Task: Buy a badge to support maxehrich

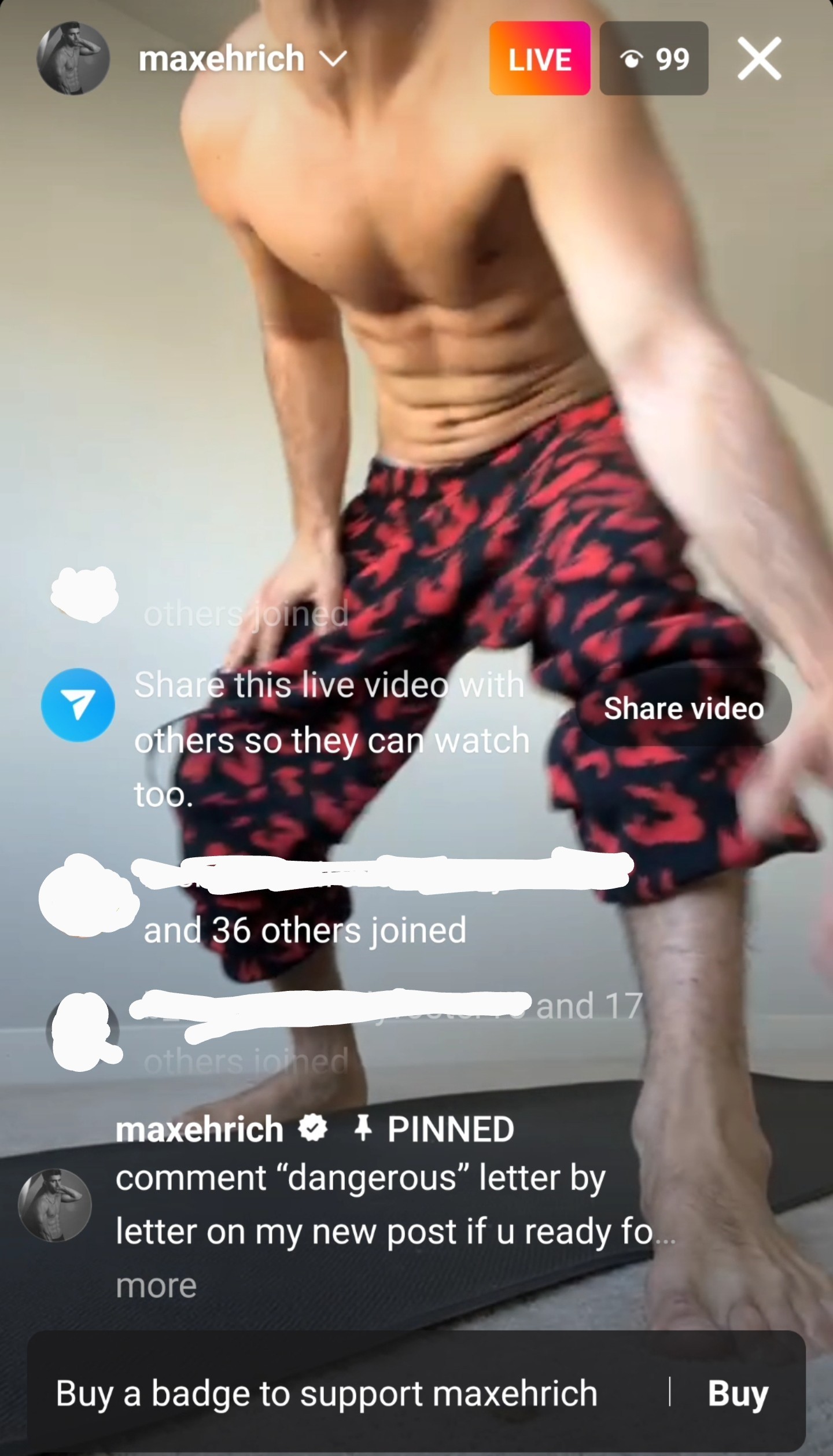Action: click(738, 1394)
